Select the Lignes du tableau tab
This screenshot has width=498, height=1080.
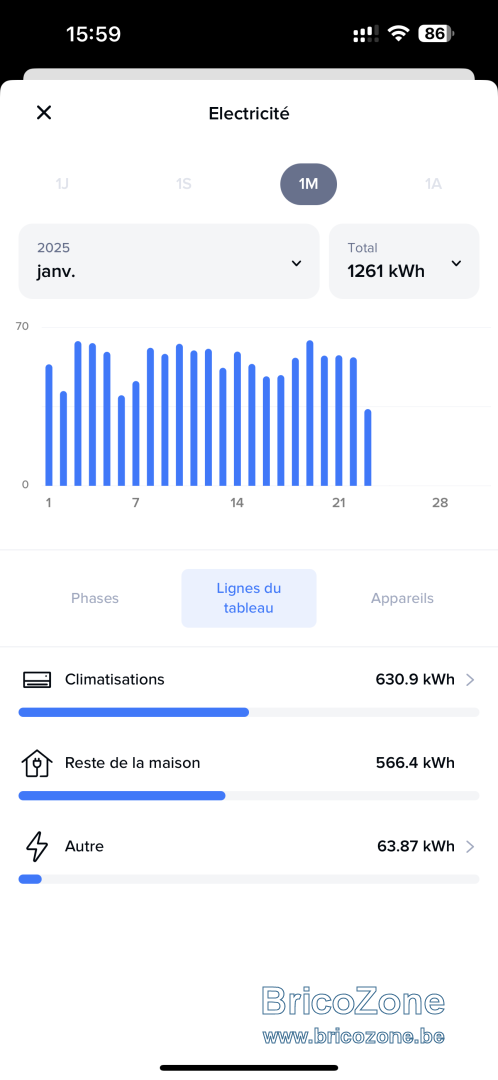[x=249, y=599]
